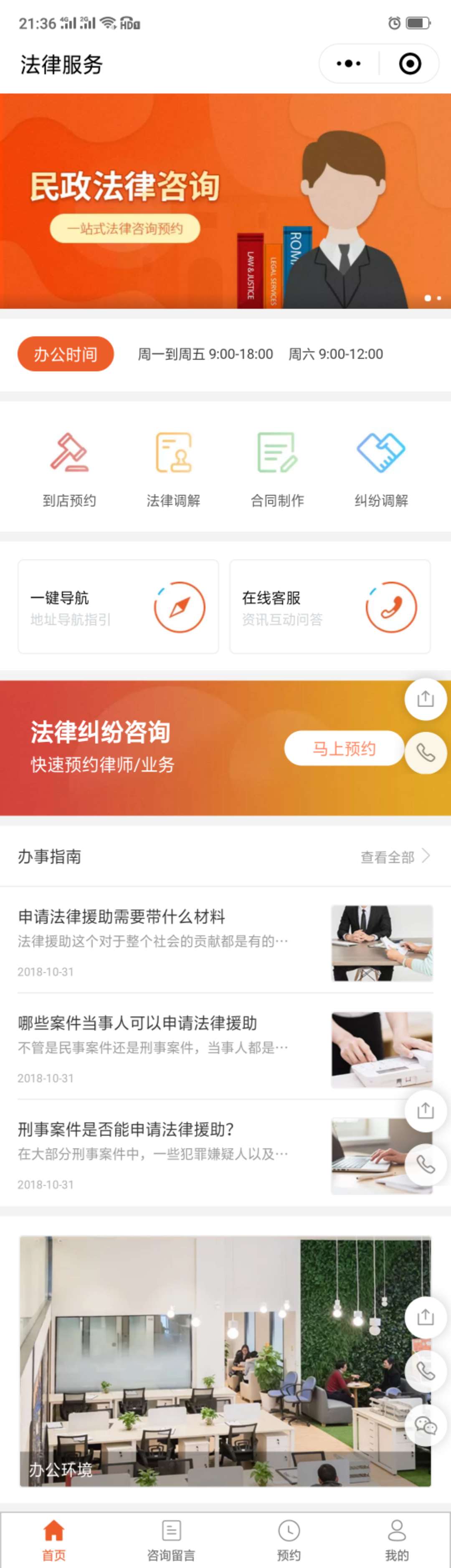Tap 马上预约 button
This screenshot has width=451, height=1568.
coord(344,748)
